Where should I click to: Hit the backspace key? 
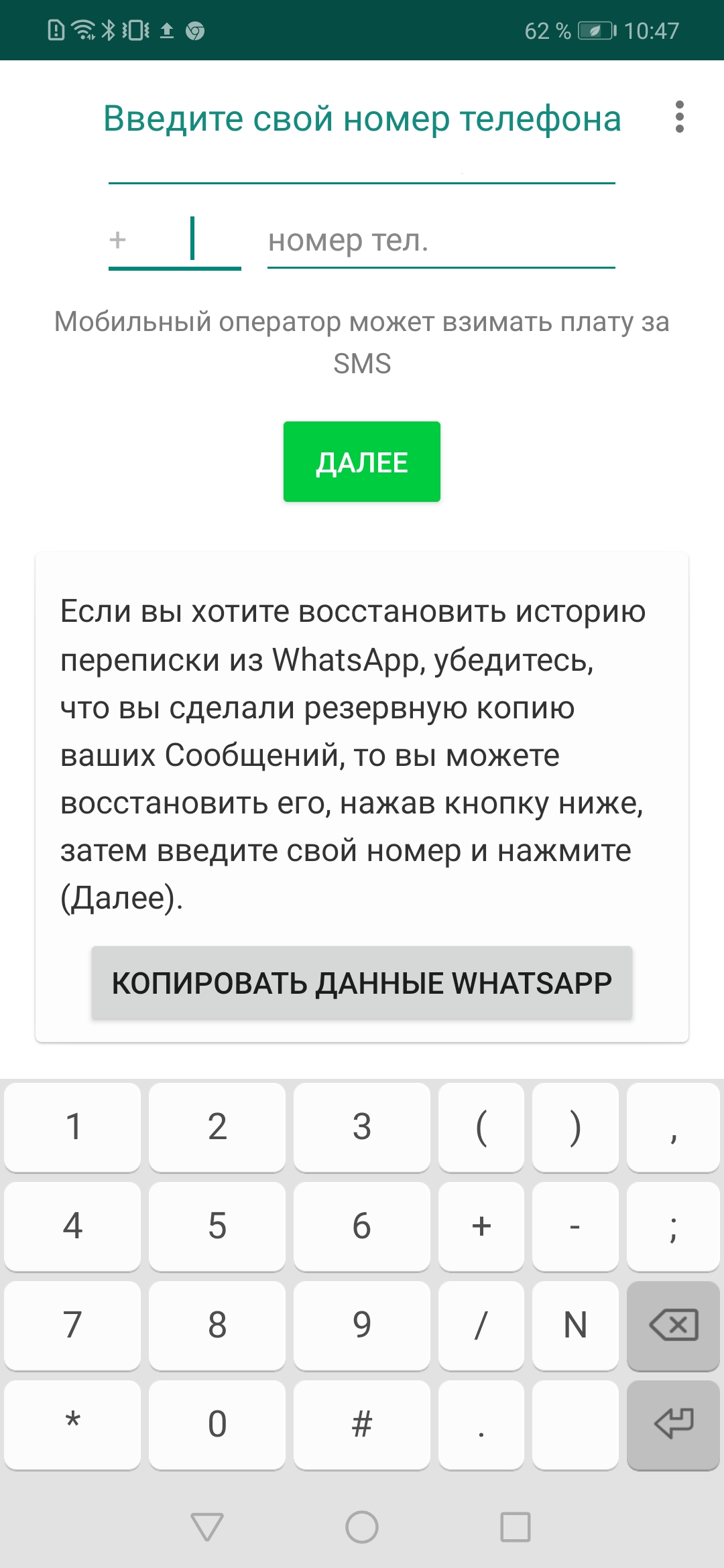click(x=673, y=1325)
